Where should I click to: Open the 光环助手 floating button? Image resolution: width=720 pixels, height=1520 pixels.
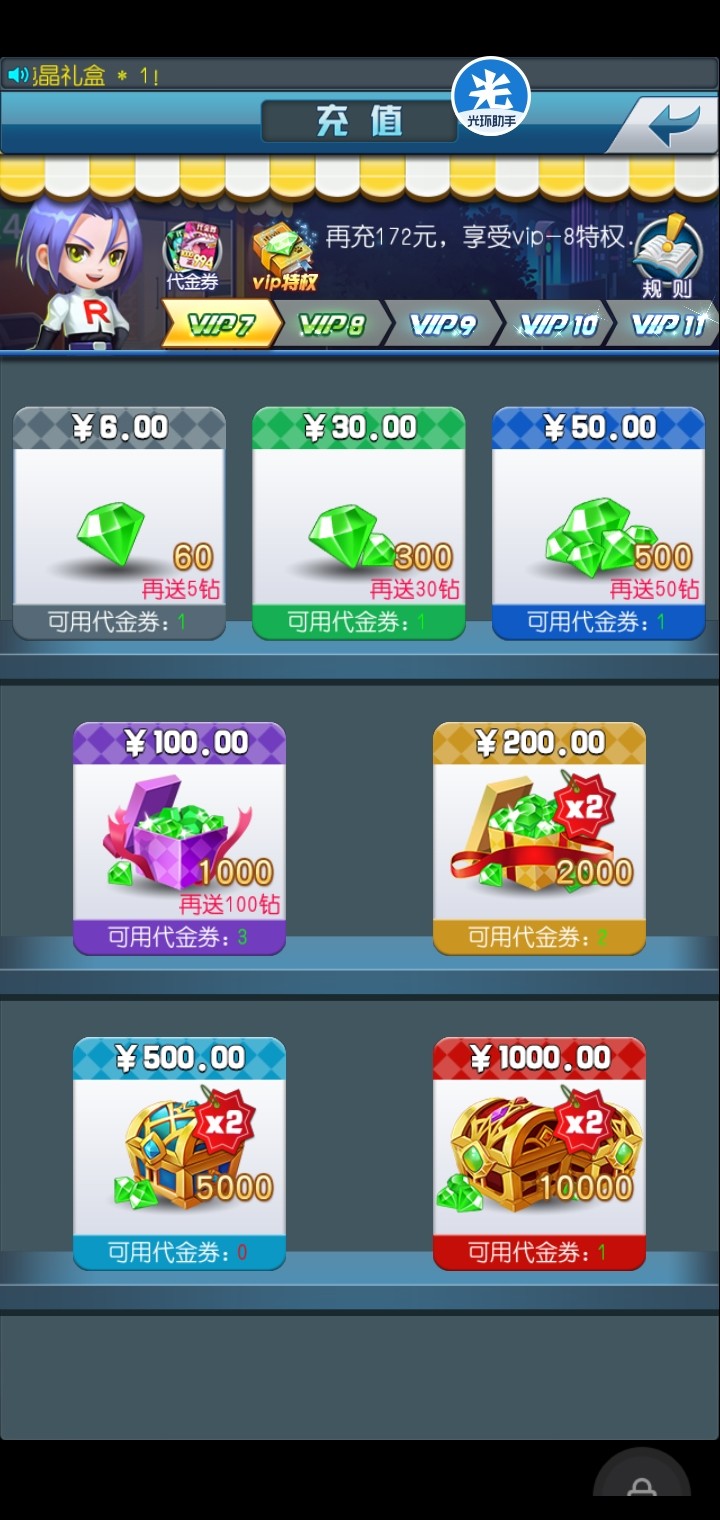490,97
